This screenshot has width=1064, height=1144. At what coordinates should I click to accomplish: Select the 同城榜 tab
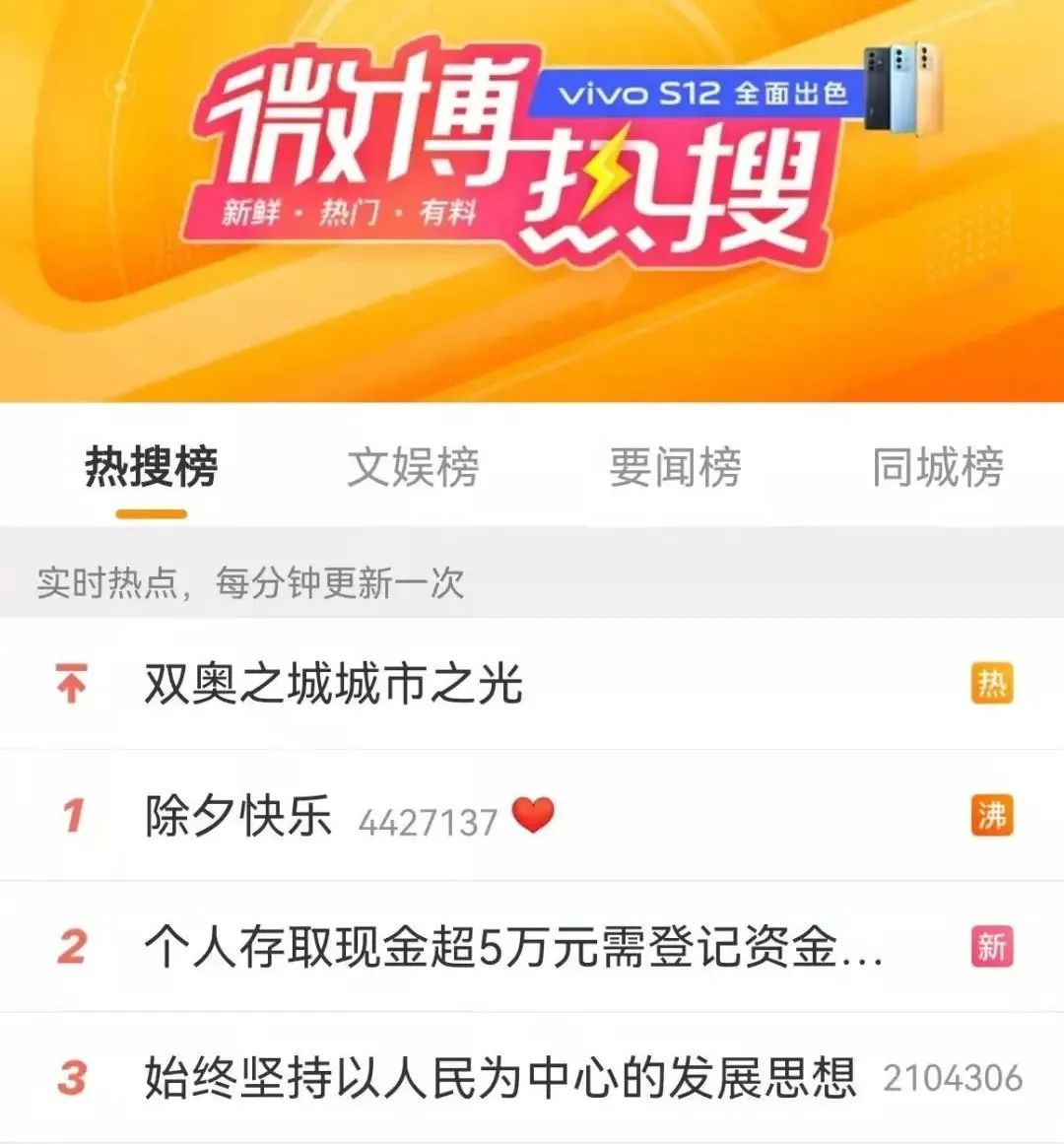pos(937,467)
